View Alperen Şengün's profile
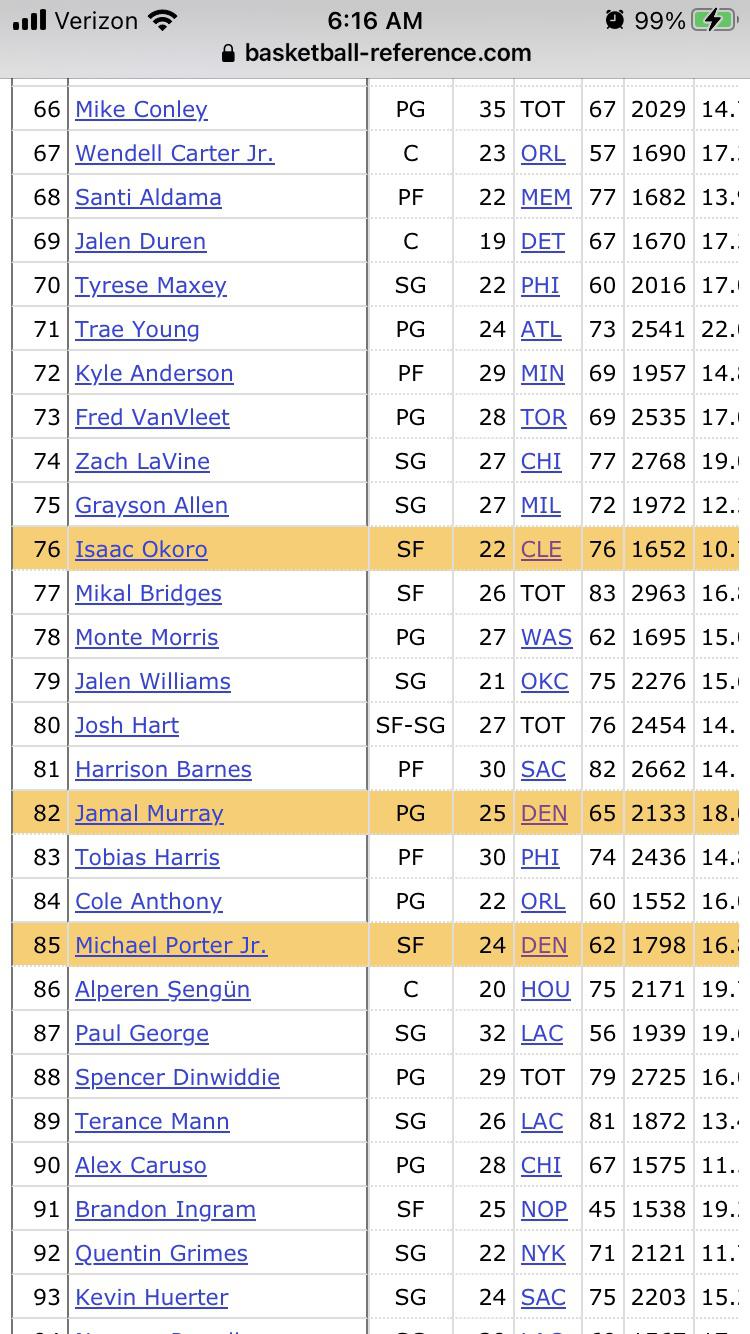Image resolution: width=750 pixels, height=1334 pixels. 162,989
